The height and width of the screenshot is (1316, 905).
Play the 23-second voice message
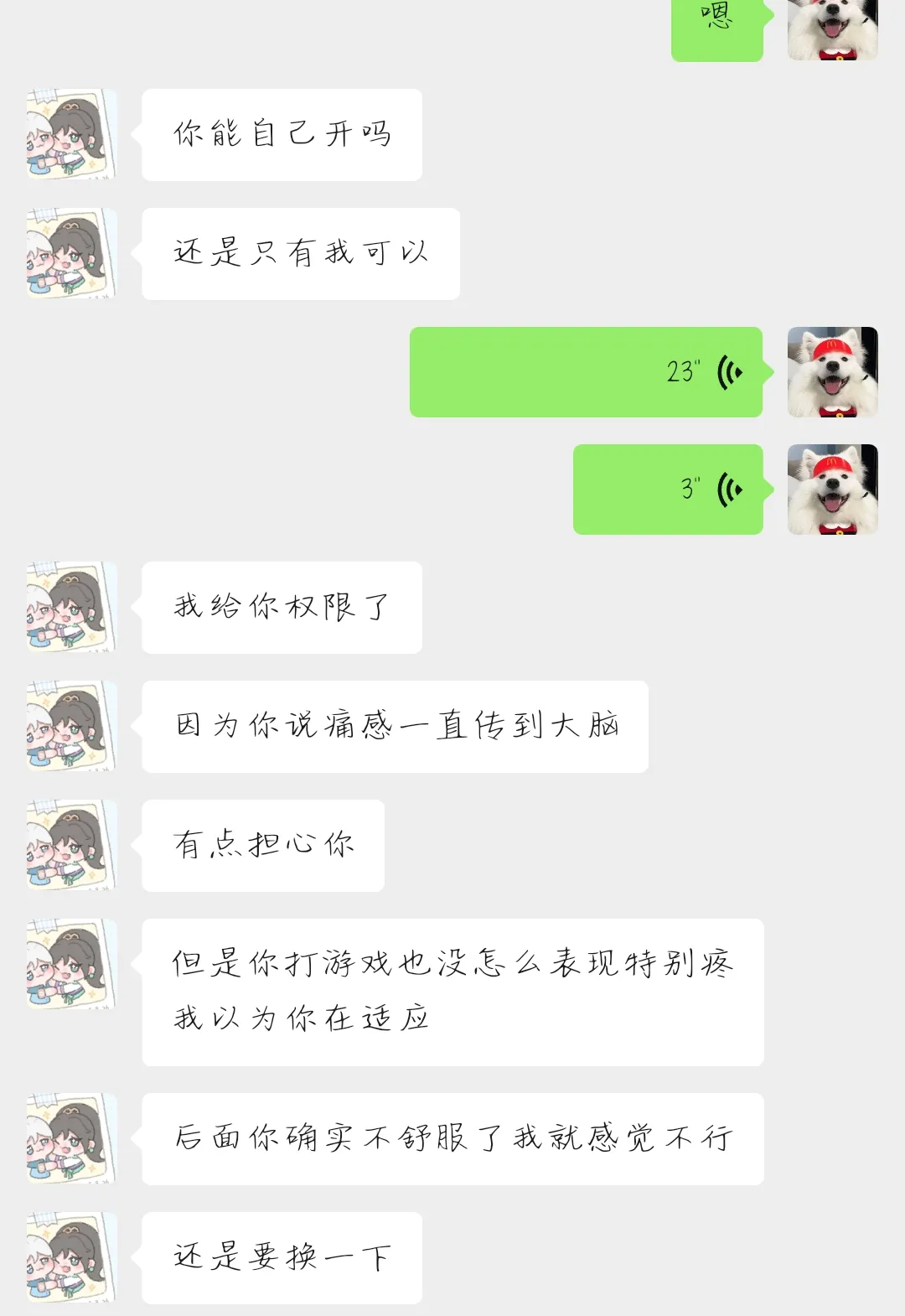coord(586,372)
